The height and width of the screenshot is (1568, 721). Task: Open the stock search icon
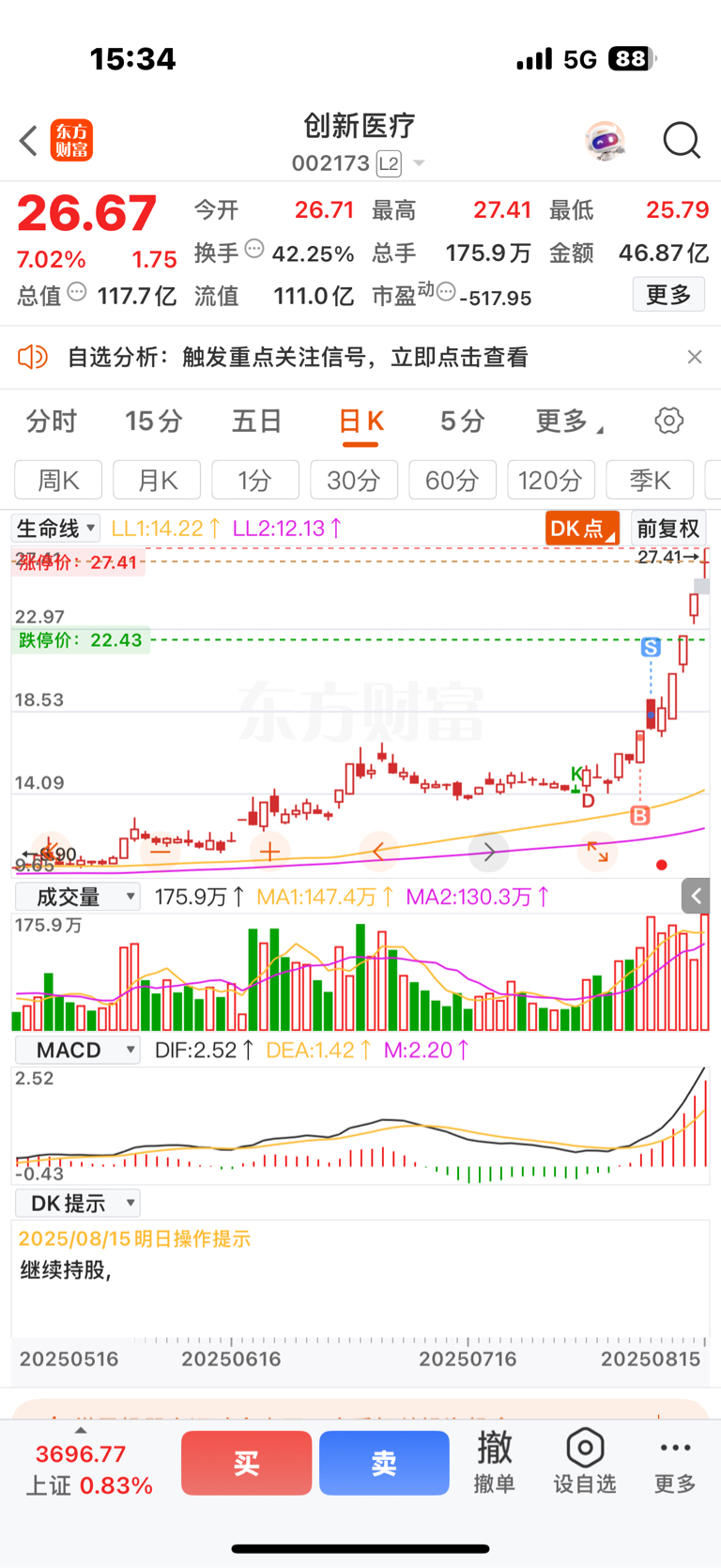tap(682, 142)
